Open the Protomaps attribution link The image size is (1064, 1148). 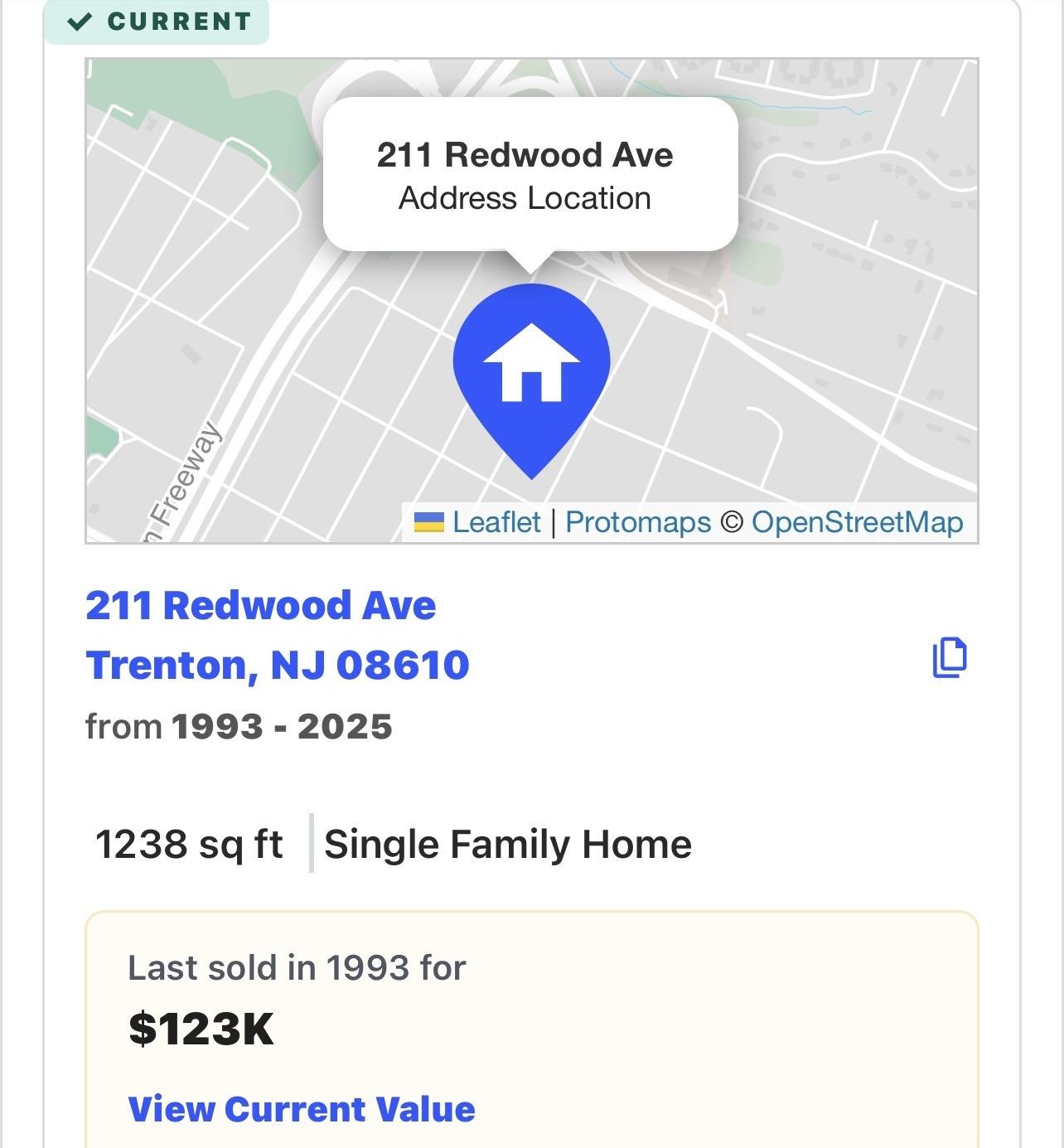pyautogui.click(x=637, y=522)
